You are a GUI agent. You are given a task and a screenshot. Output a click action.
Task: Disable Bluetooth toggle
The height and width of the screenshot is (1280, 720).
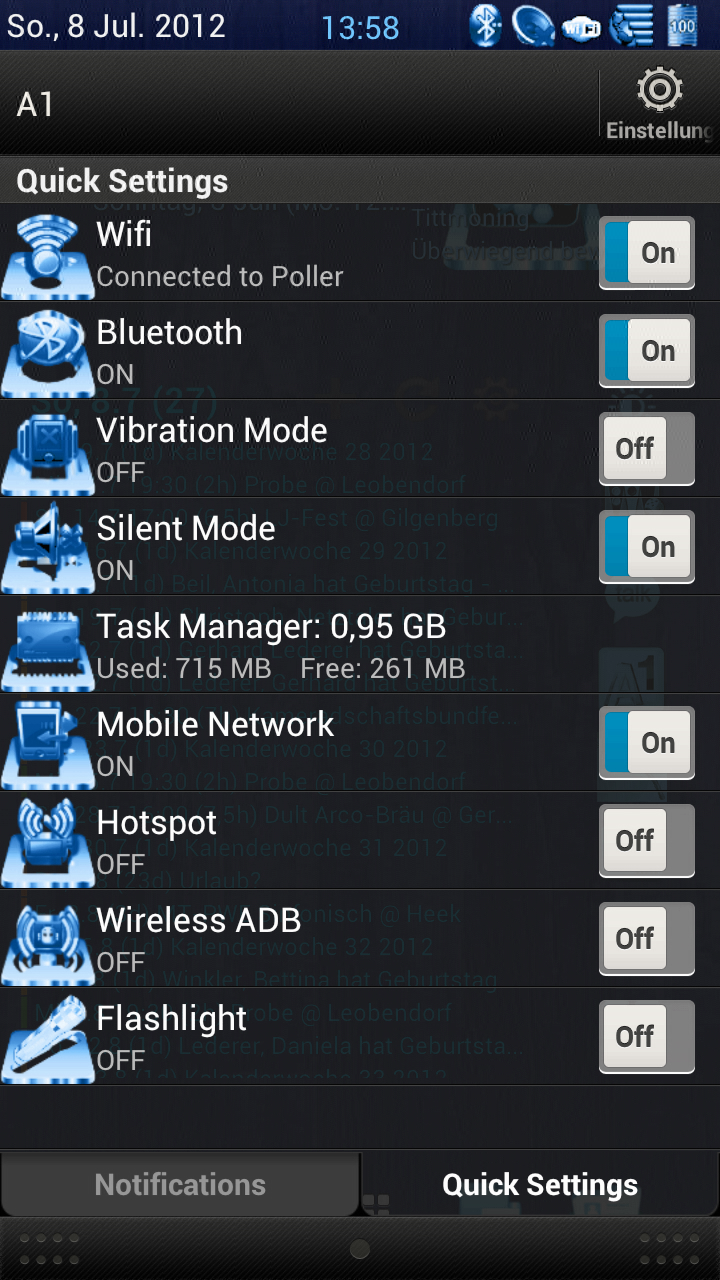tap(647, 351)
